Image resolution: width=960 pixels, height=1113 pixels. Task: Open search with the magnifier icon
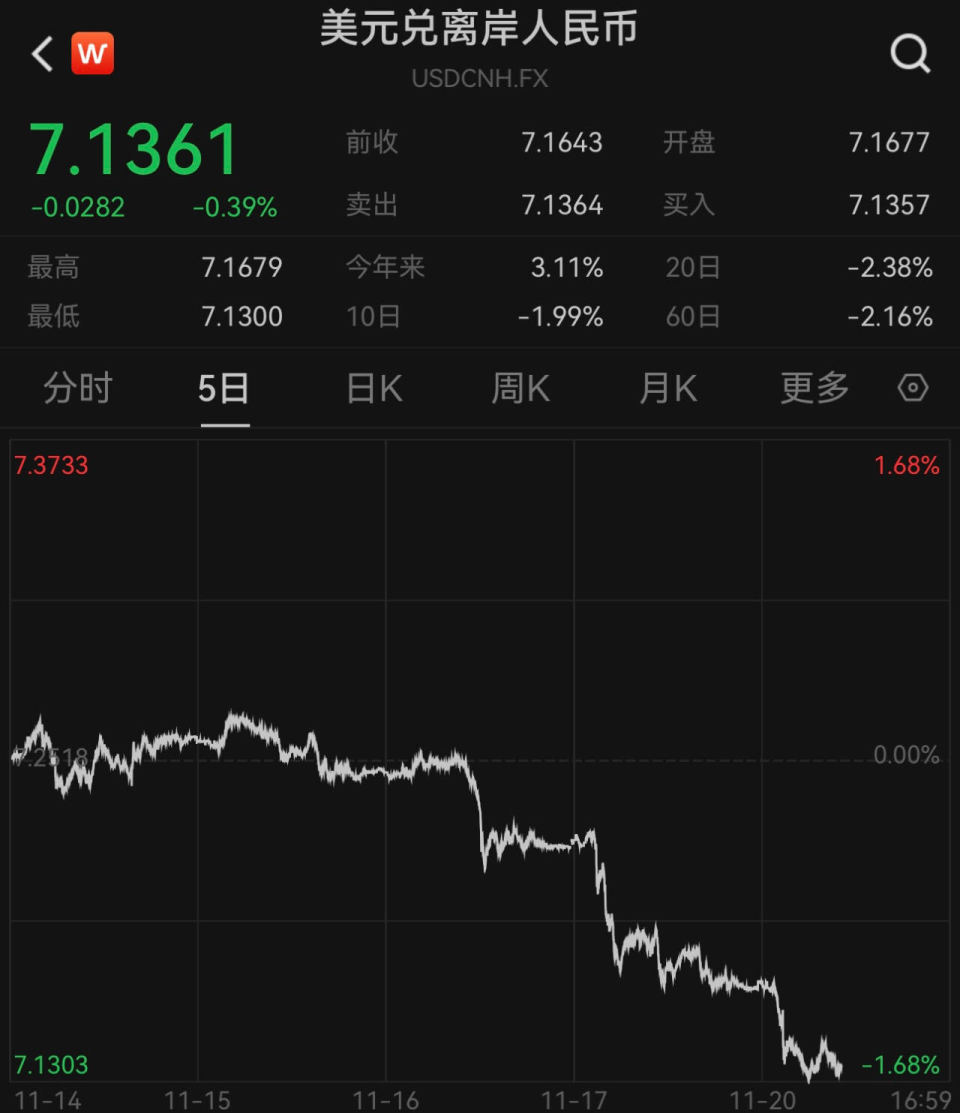pyautogui.click(x=910, y=54)
